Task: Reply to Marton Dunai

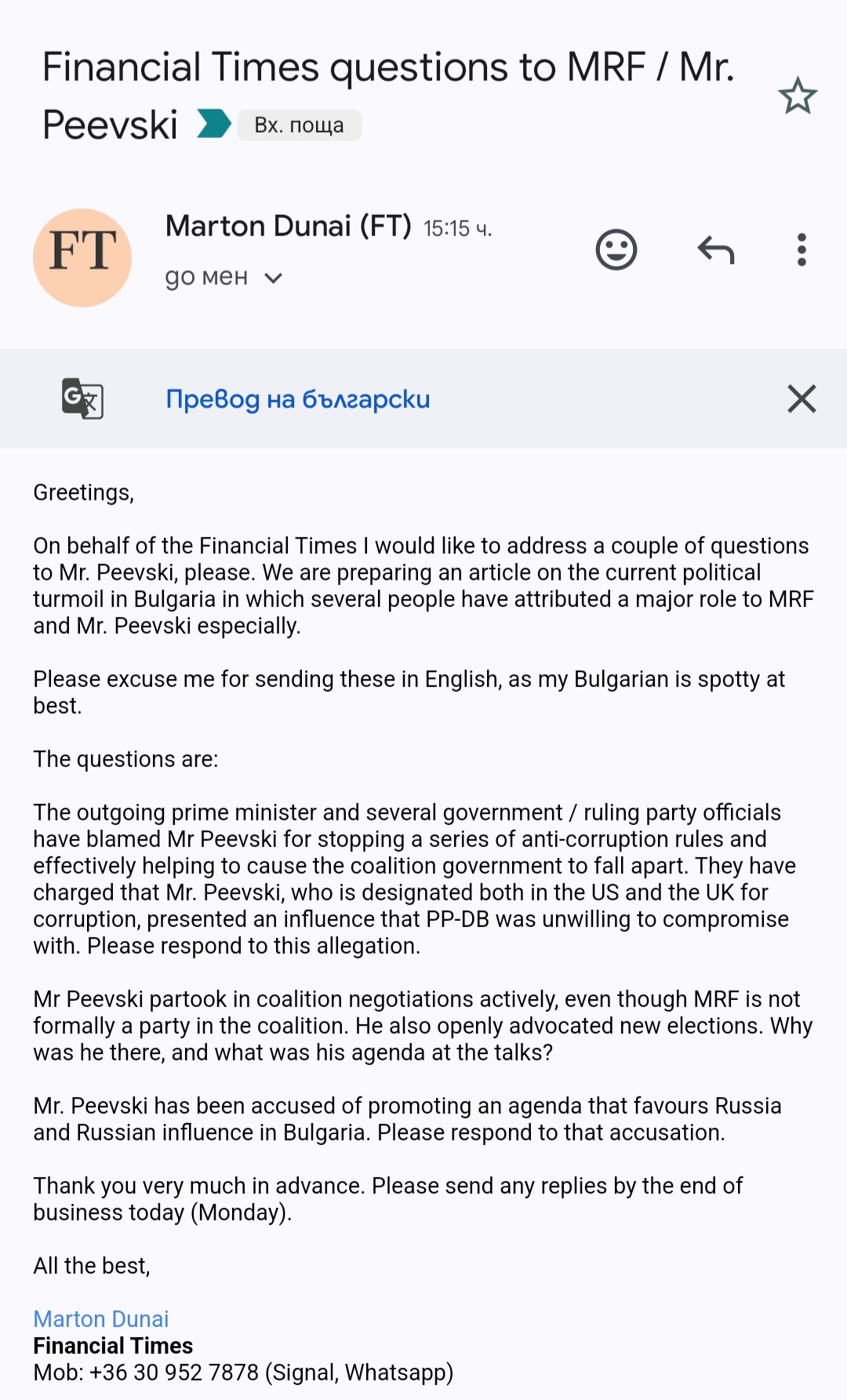Action: pos(716,250)
